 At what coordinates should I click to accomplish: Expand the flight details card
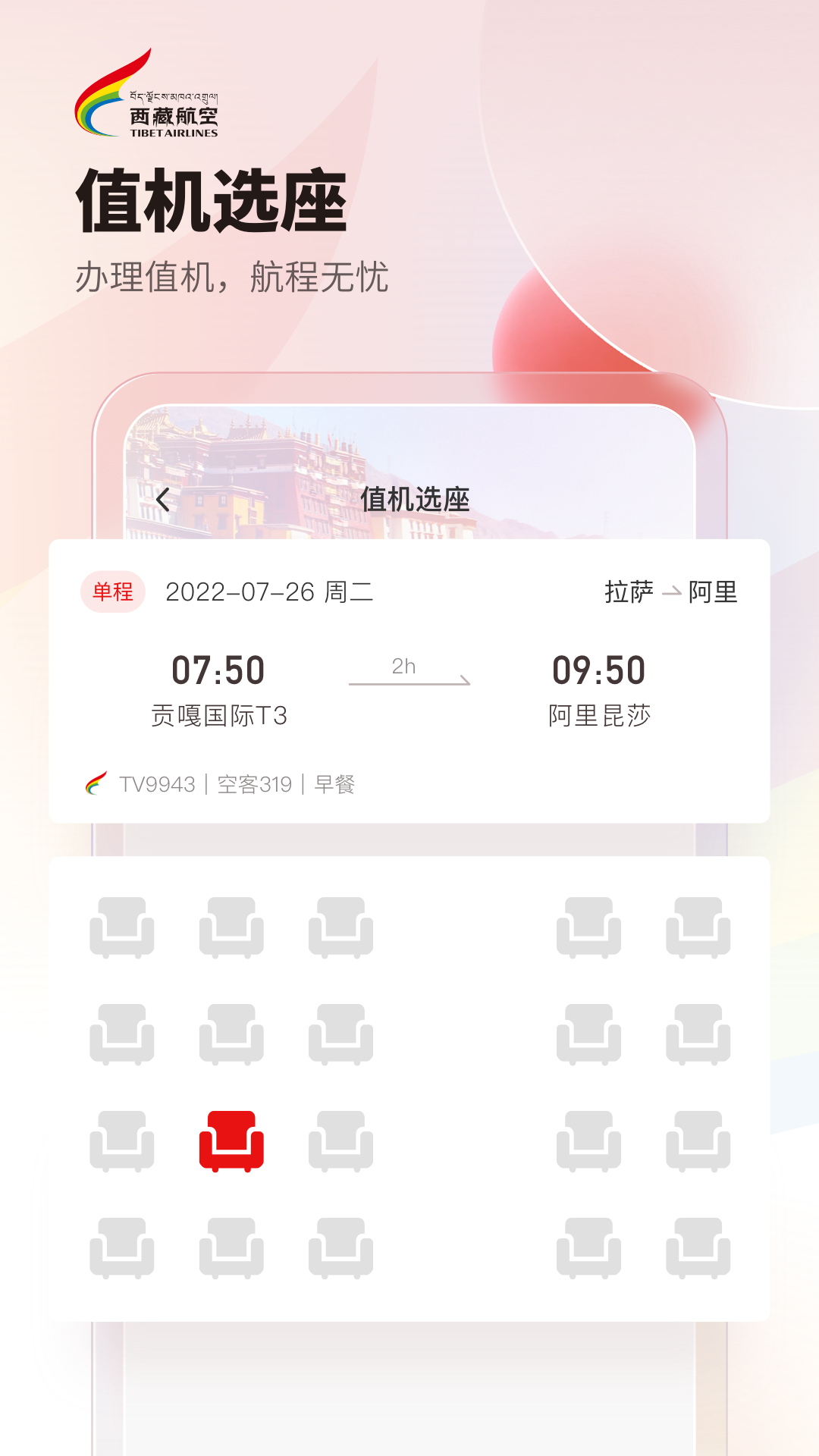pos(409,681)
